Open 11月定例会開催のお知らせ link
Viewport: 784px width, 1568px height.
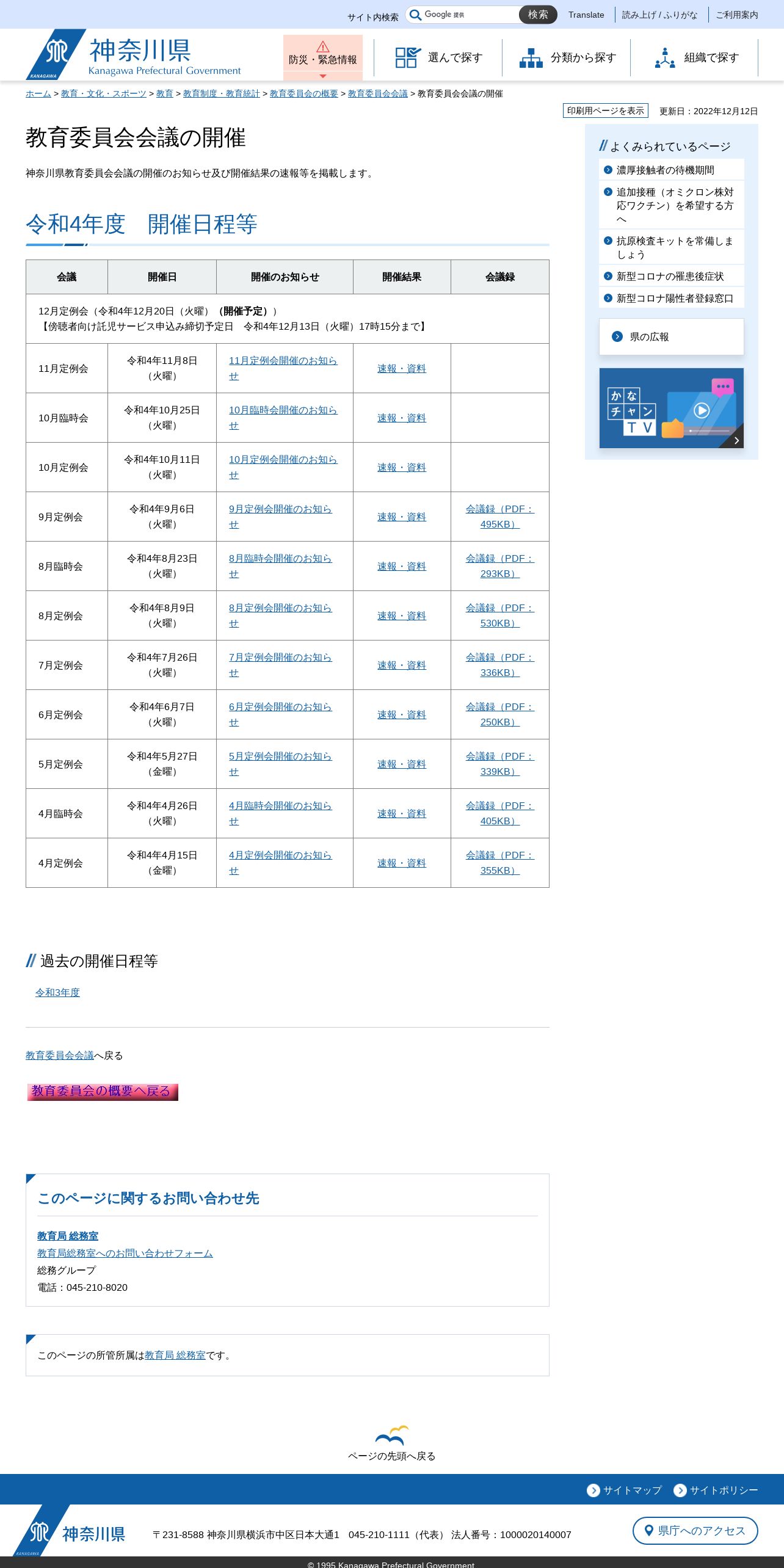[283, 368]
